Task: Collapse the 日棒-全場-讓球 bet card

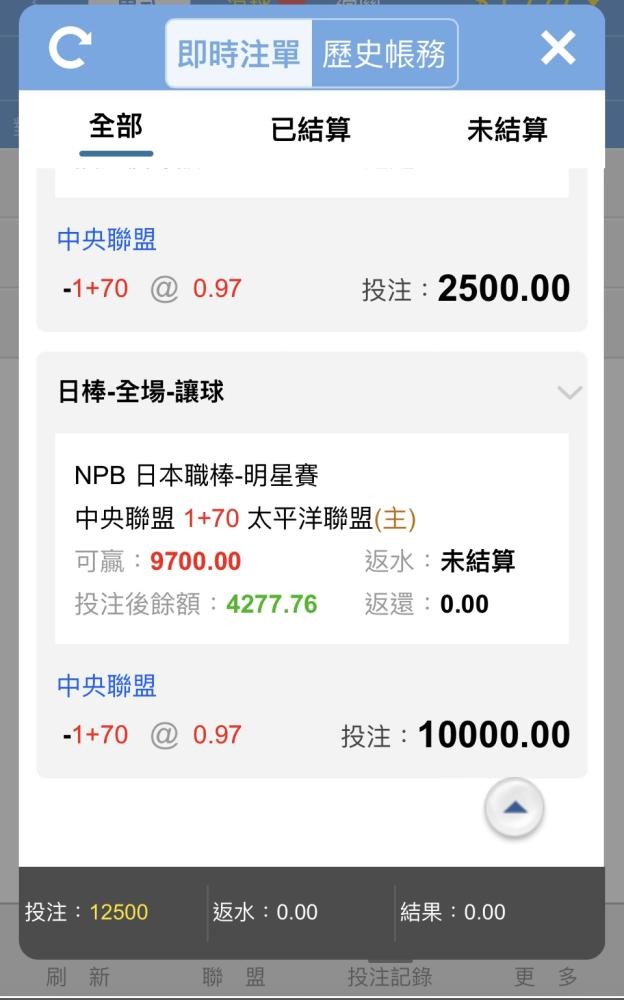Action: click(569, 392)
